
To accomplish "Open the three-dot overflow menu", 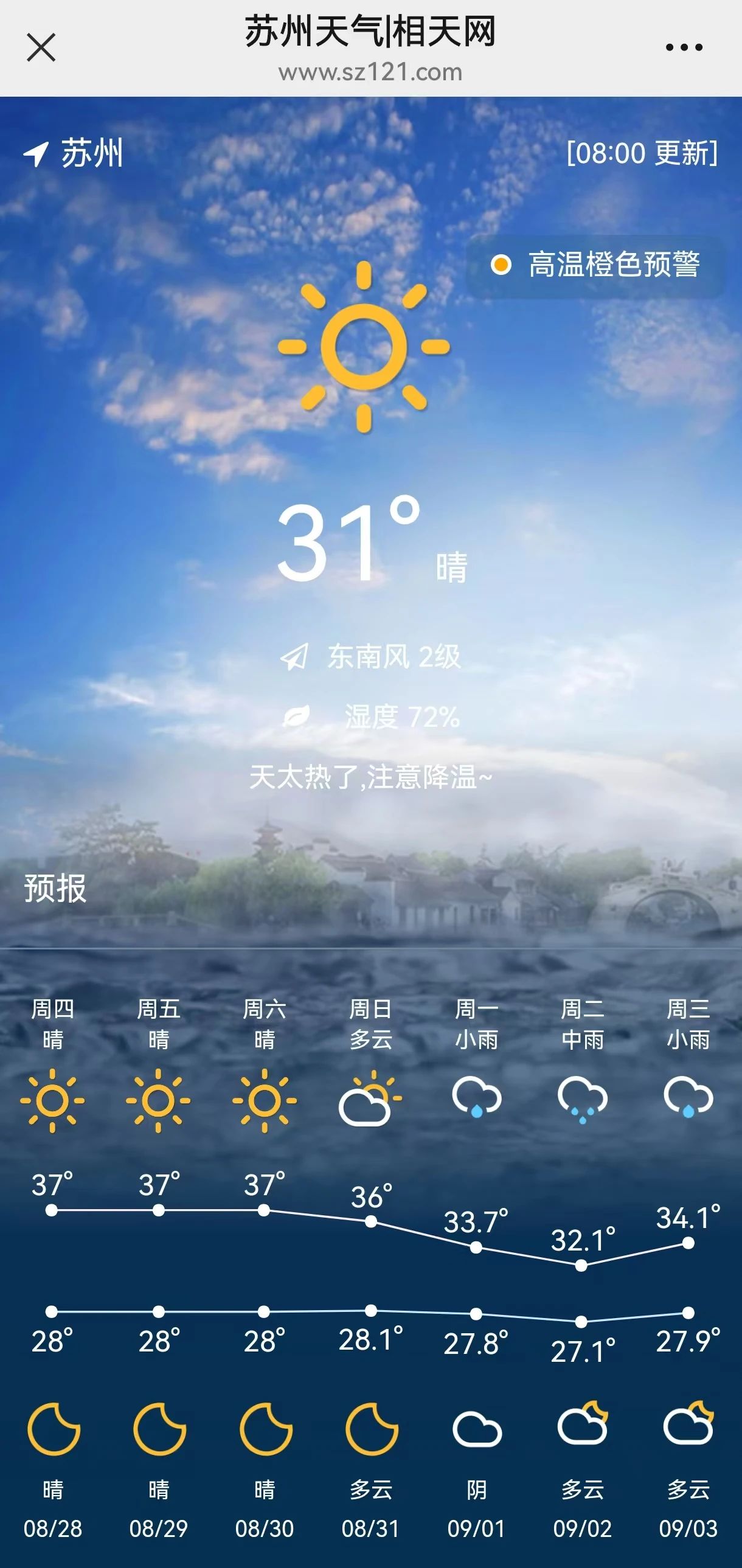I will click(x=684, y=47).
